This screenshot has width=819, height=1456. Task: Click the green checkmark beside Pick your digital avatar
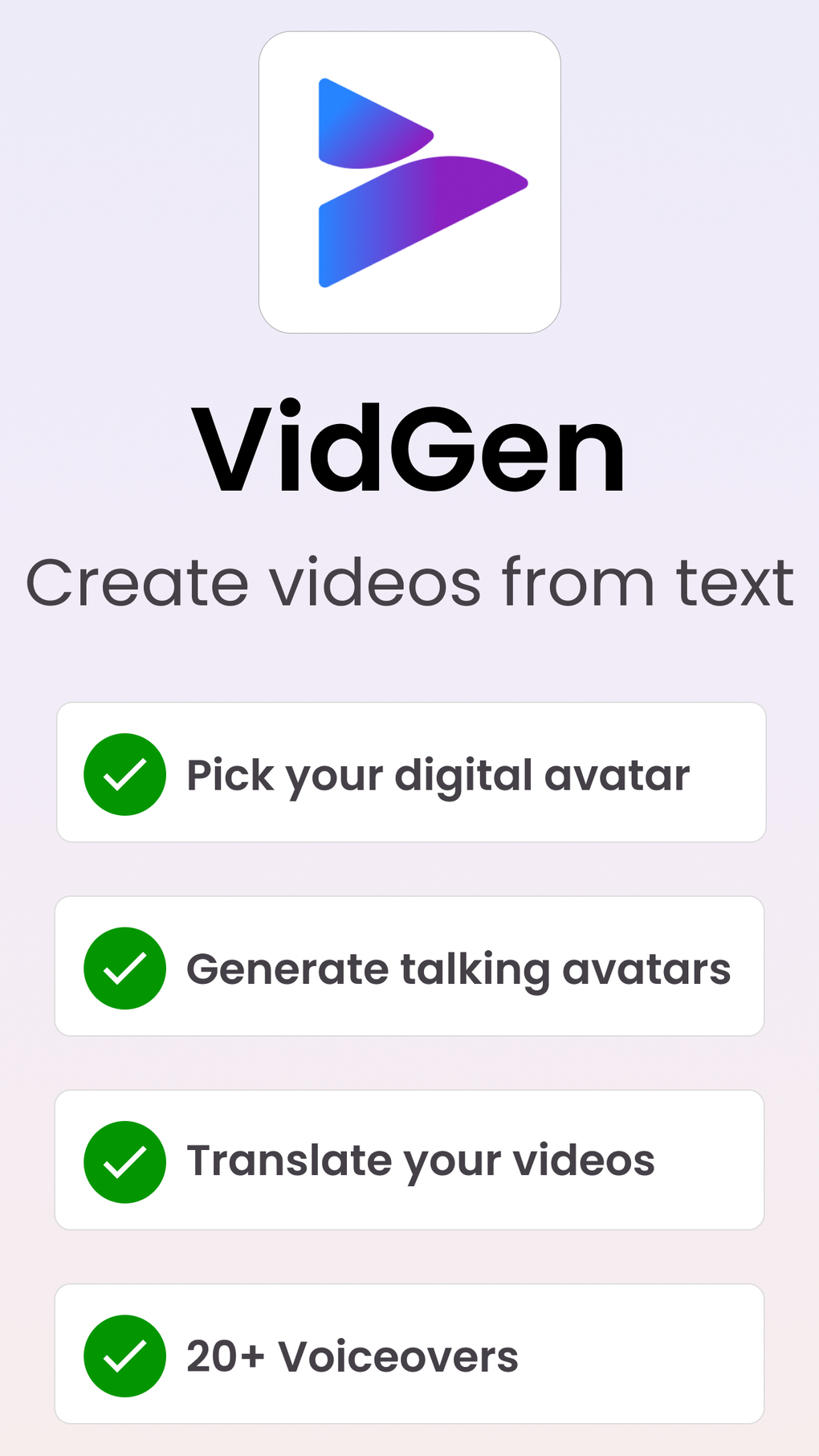(124, 773)
